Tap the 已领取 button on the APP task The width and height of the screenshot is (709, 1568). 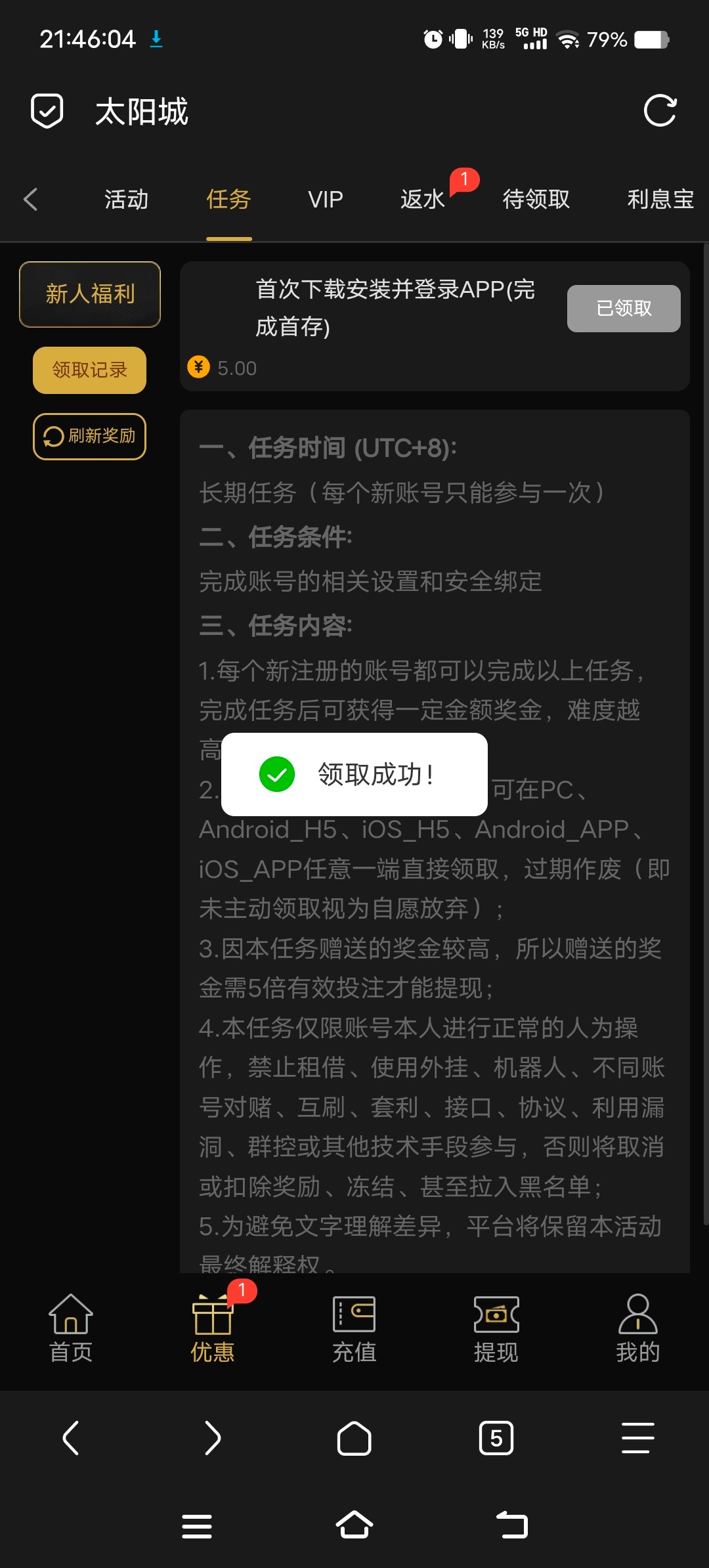click(x=624, y=309)
